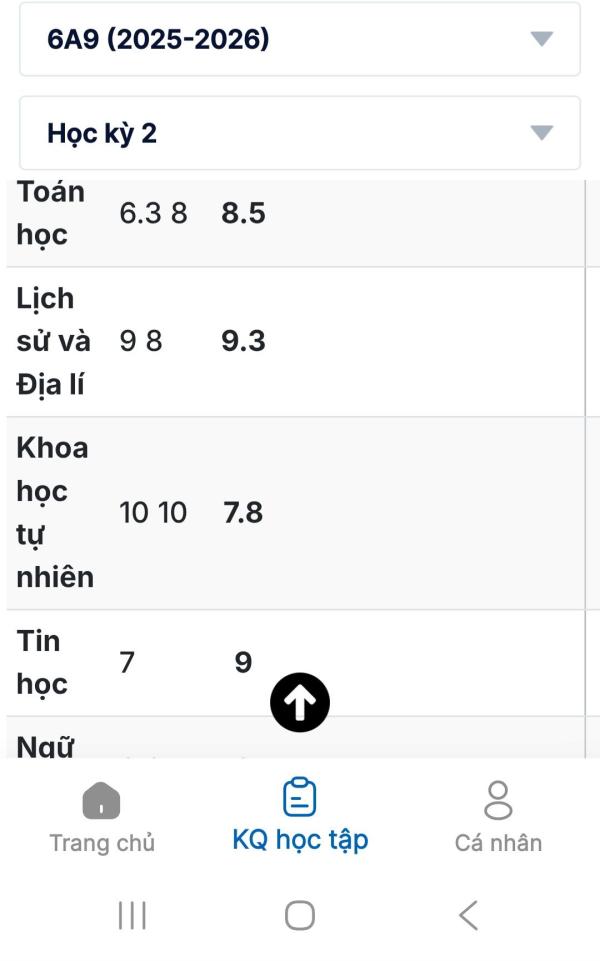Open the 6A9 (2025-2026) class dropdown
Image resolution: width=600 pixels, height=961 pixels.
tap(299, 40)
